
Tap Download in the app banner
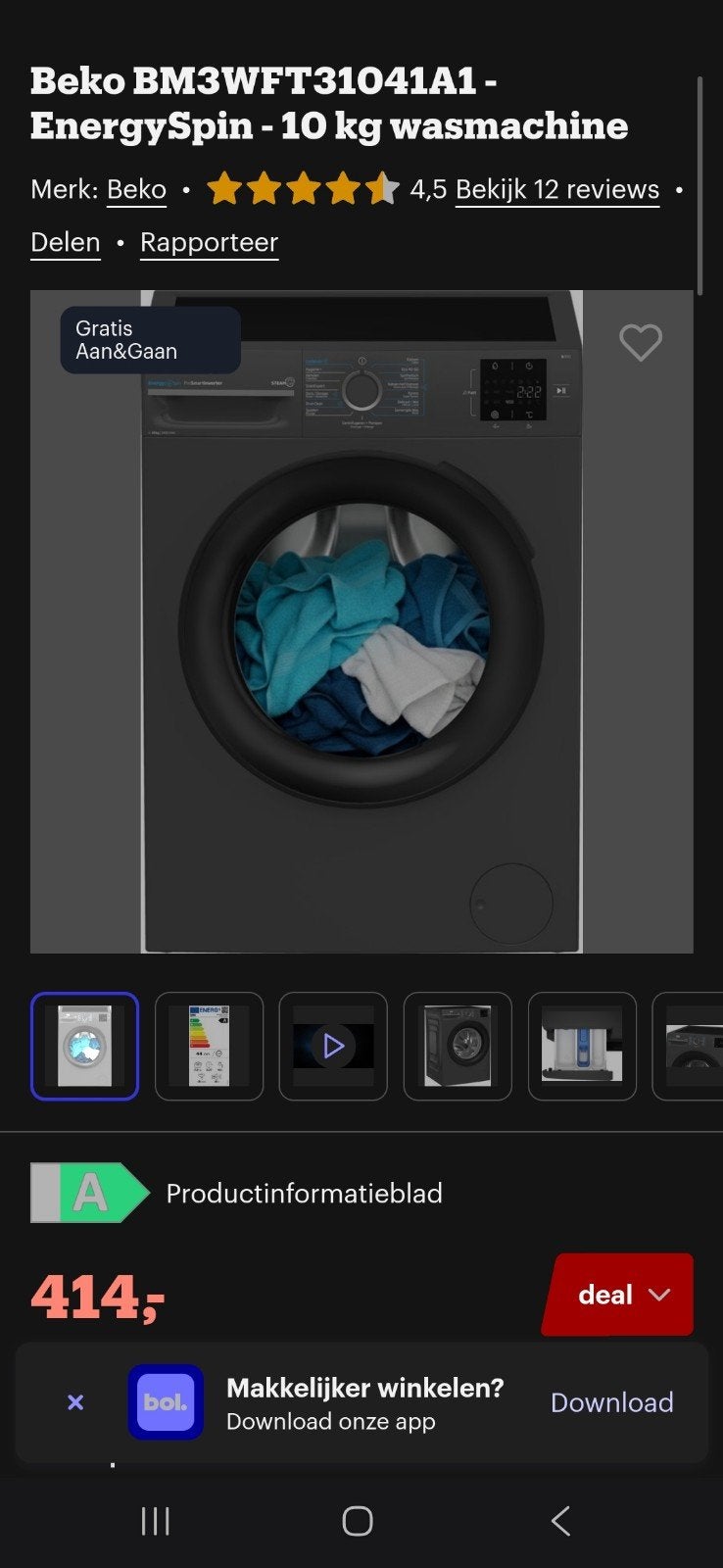tap(611, 1402)
